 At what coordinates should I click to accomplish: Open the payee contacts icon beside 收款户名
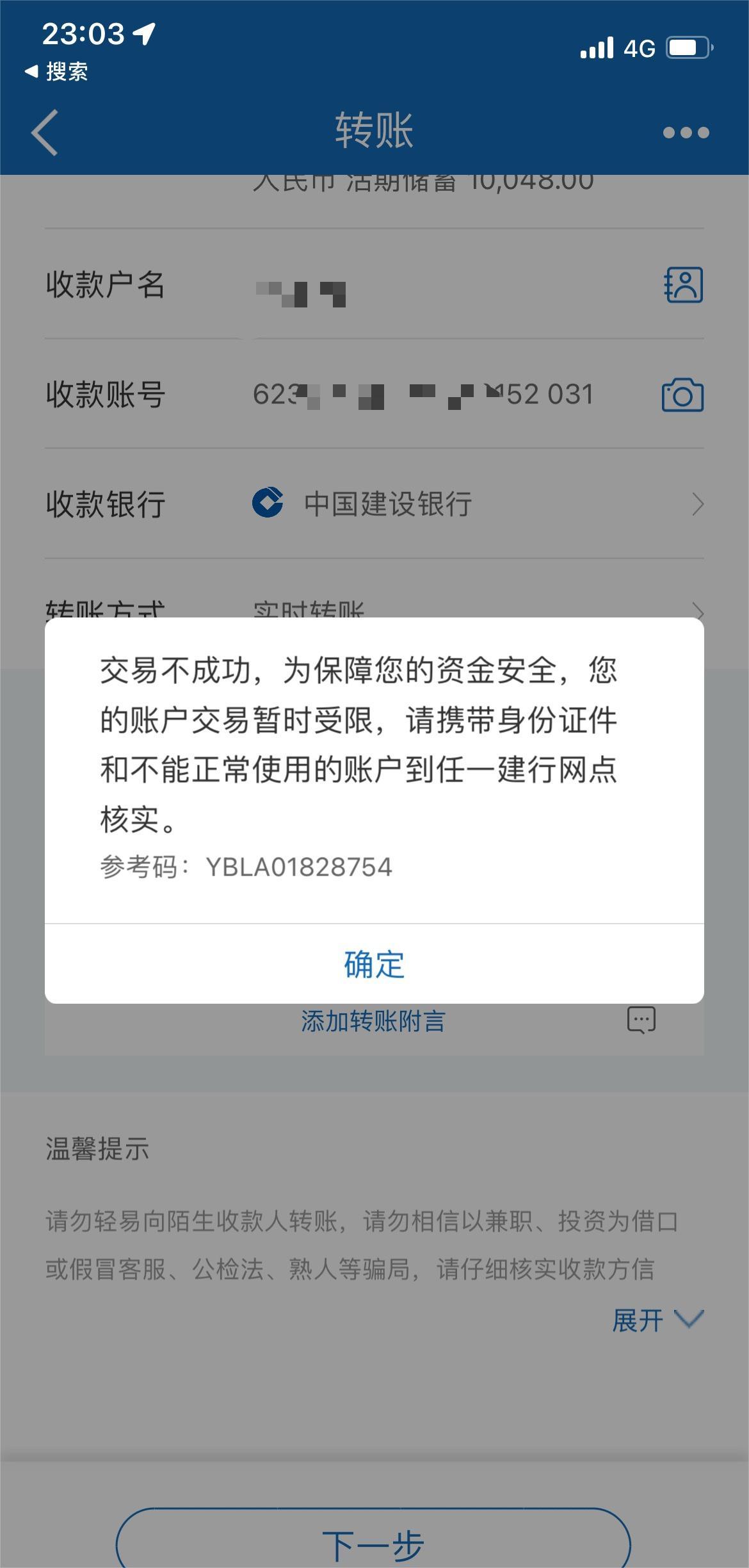point(683,285)
